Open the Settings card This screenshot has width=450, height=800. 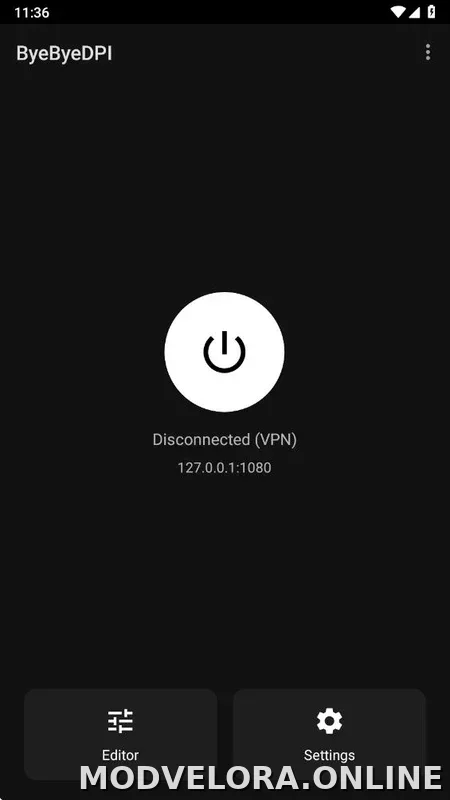[x=329, y=735]
